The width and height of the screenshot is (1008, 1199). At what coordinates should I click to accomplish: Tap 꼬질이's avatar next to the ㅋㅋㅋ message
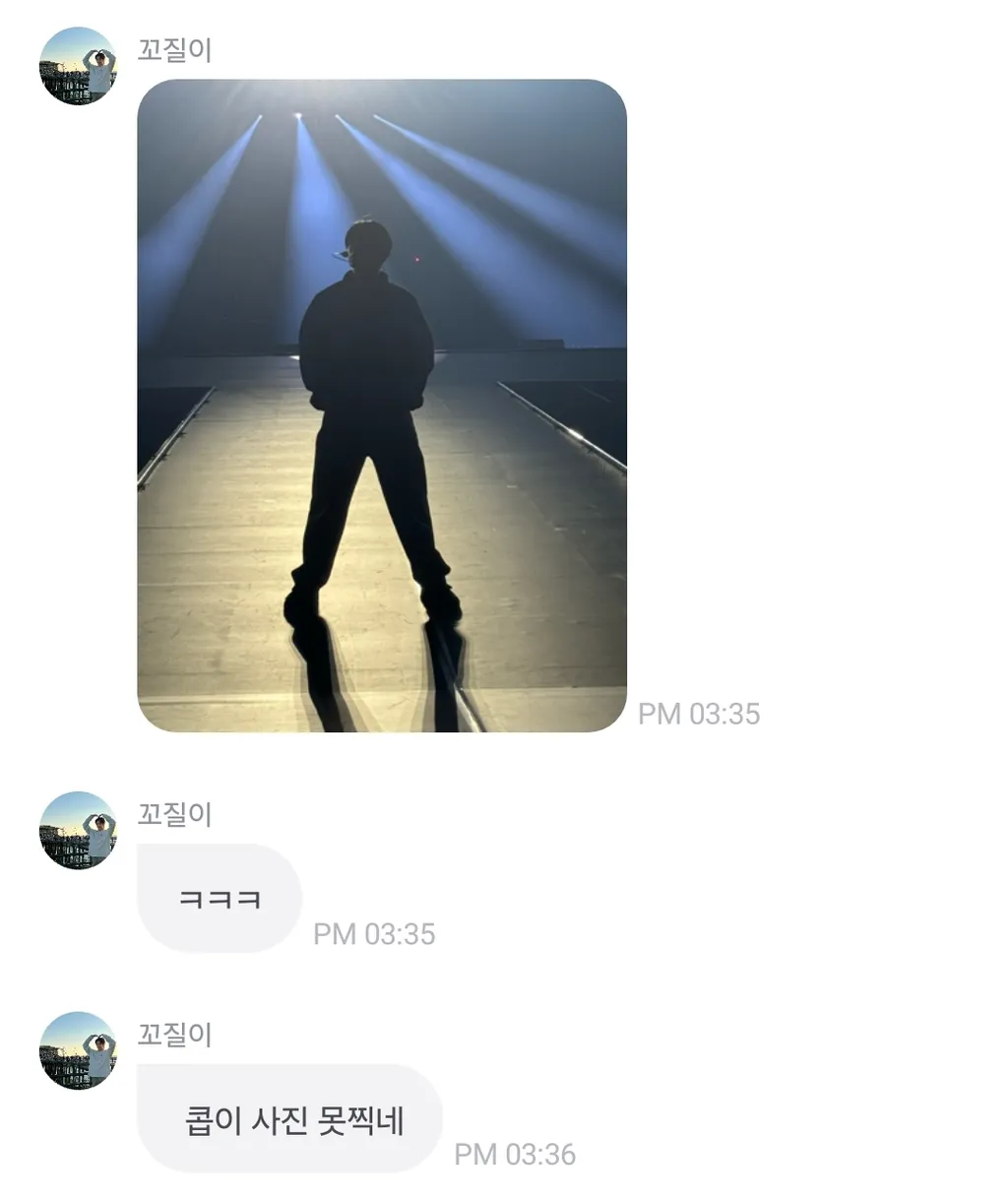78,830
